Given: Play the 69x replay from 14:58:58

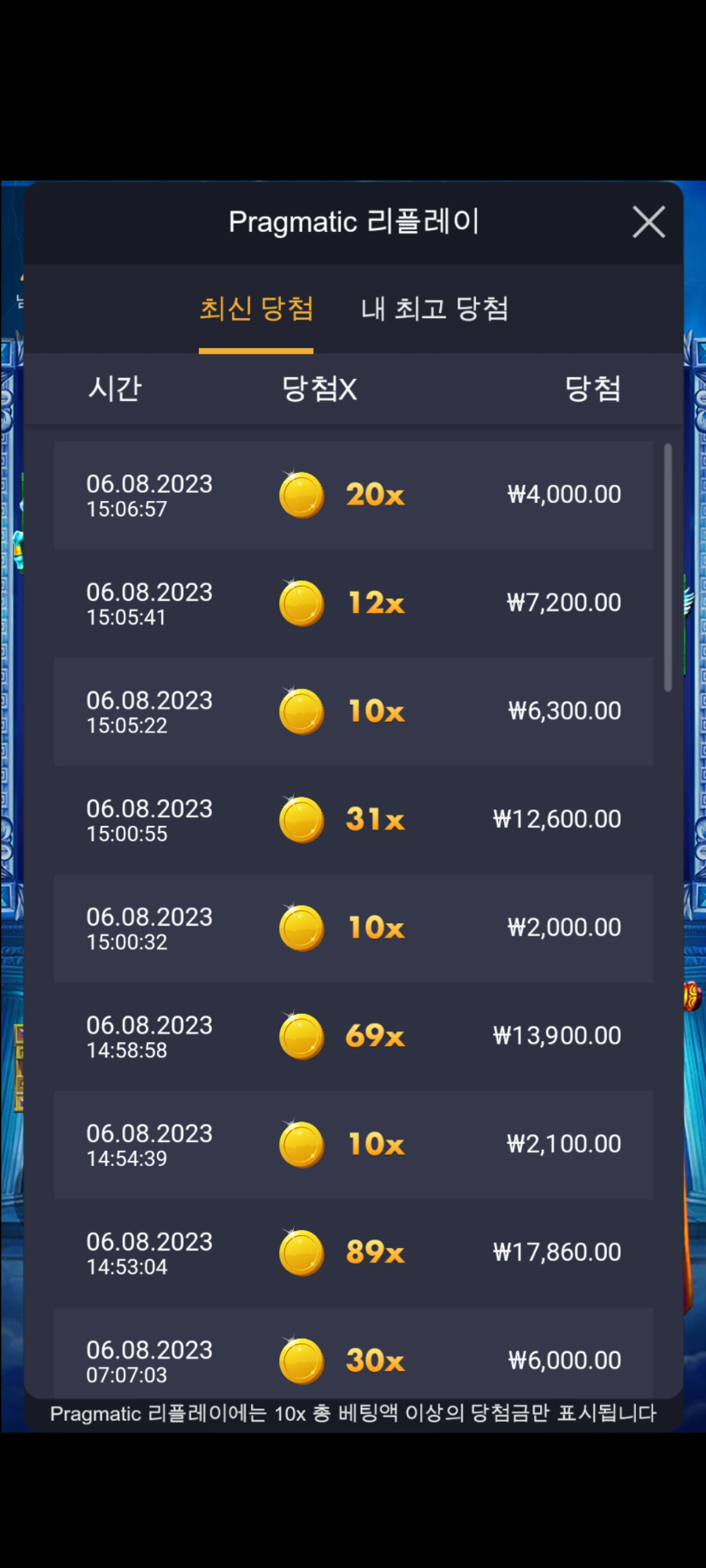Looking at the screenshot, I should (x=353, y=1037).
